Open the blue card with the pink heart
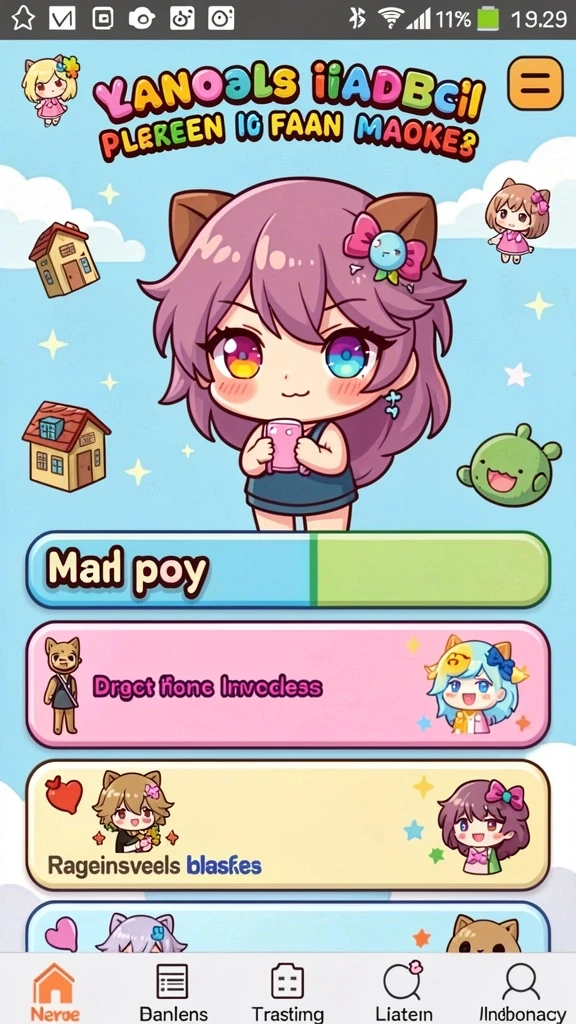 (288, 927)
